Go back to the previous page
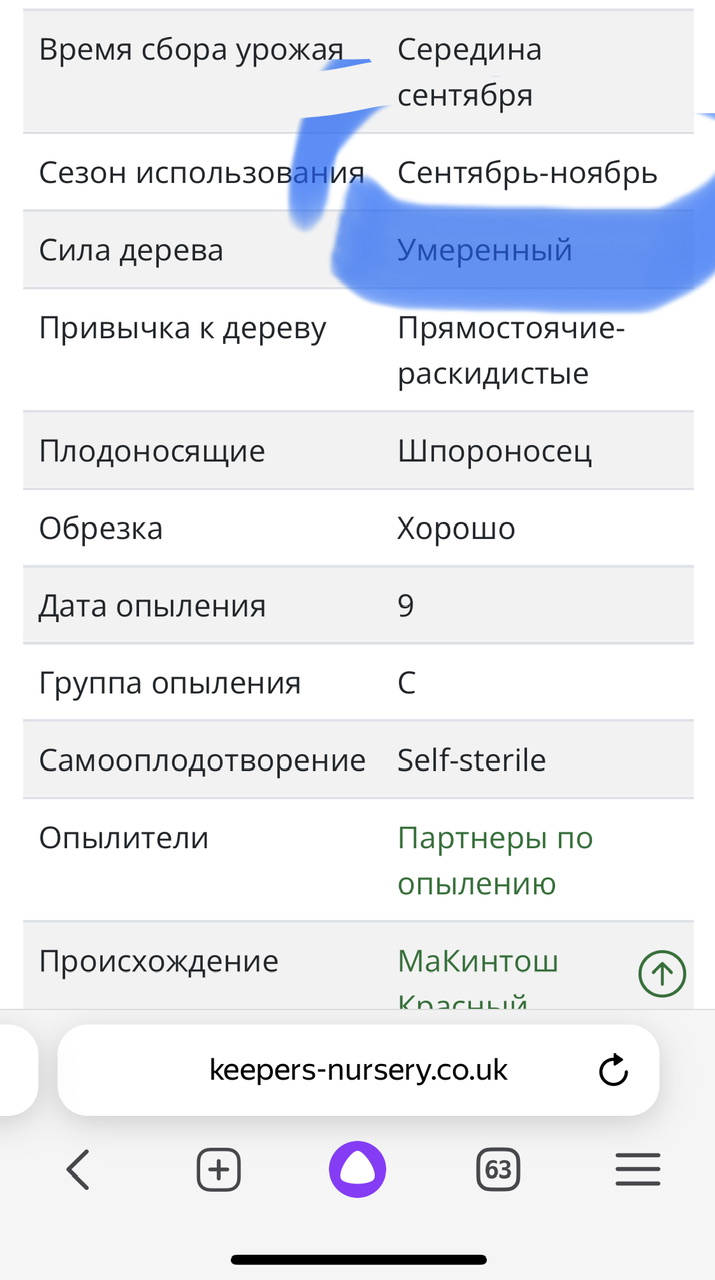The height and width of the screenshot is (1280, 715). (78, 1168)
